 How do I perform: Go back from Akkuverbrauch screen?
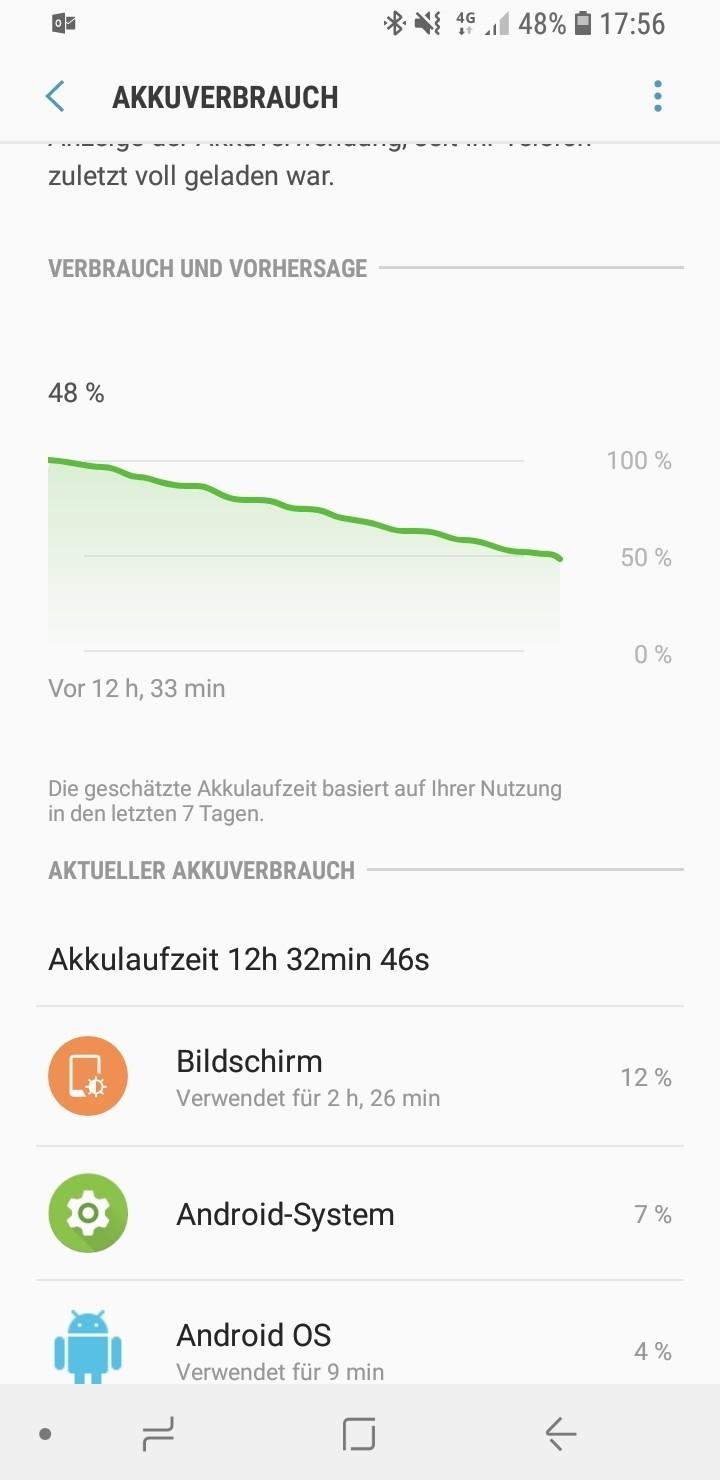point(55,97)
